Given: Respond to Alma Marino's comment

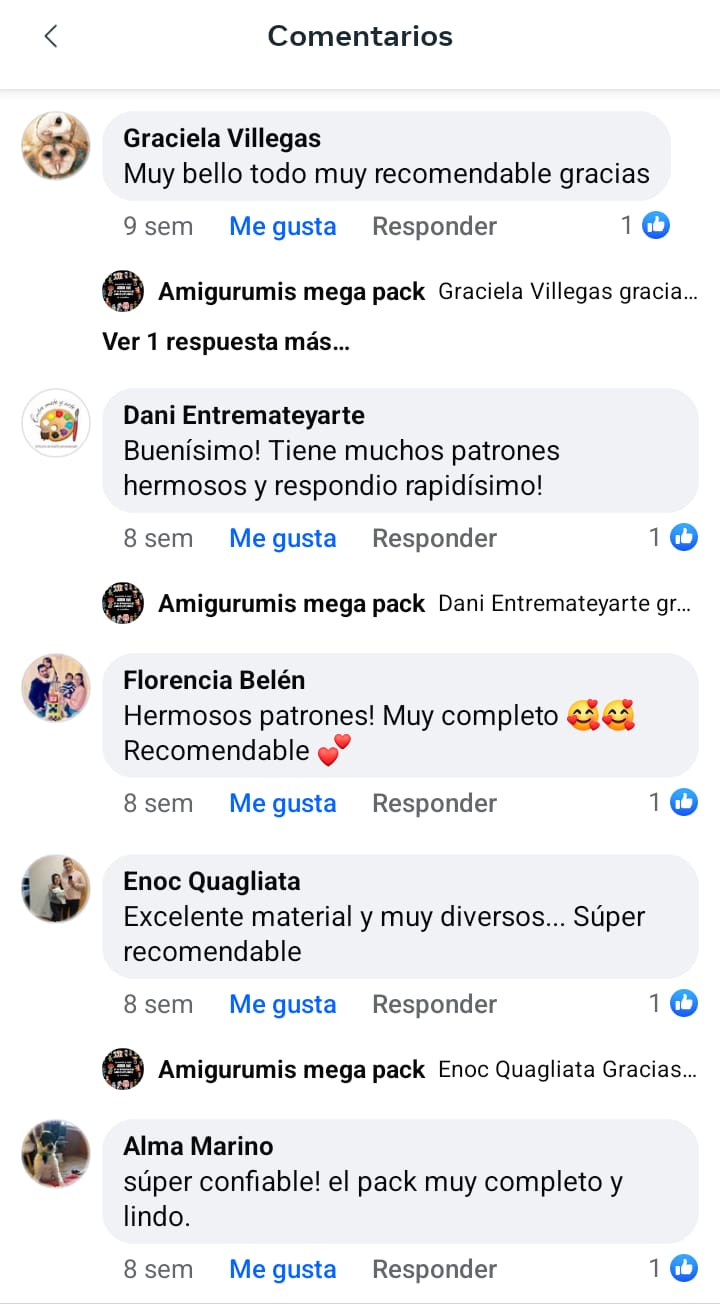Looking at the screenshot, I should tap(434, 1270).
